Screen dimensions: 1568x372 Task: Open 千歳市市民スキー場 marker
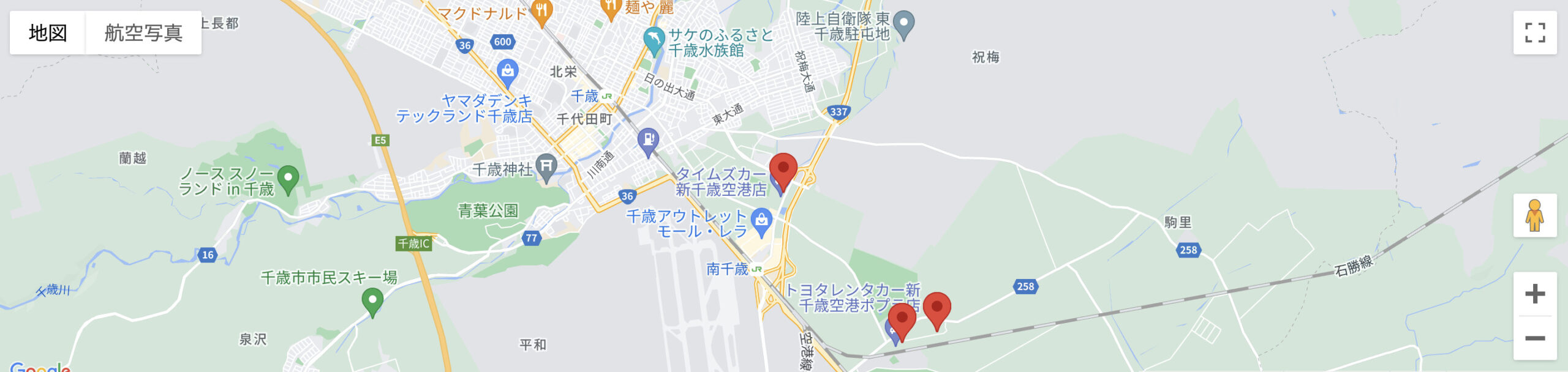point(372,300)
